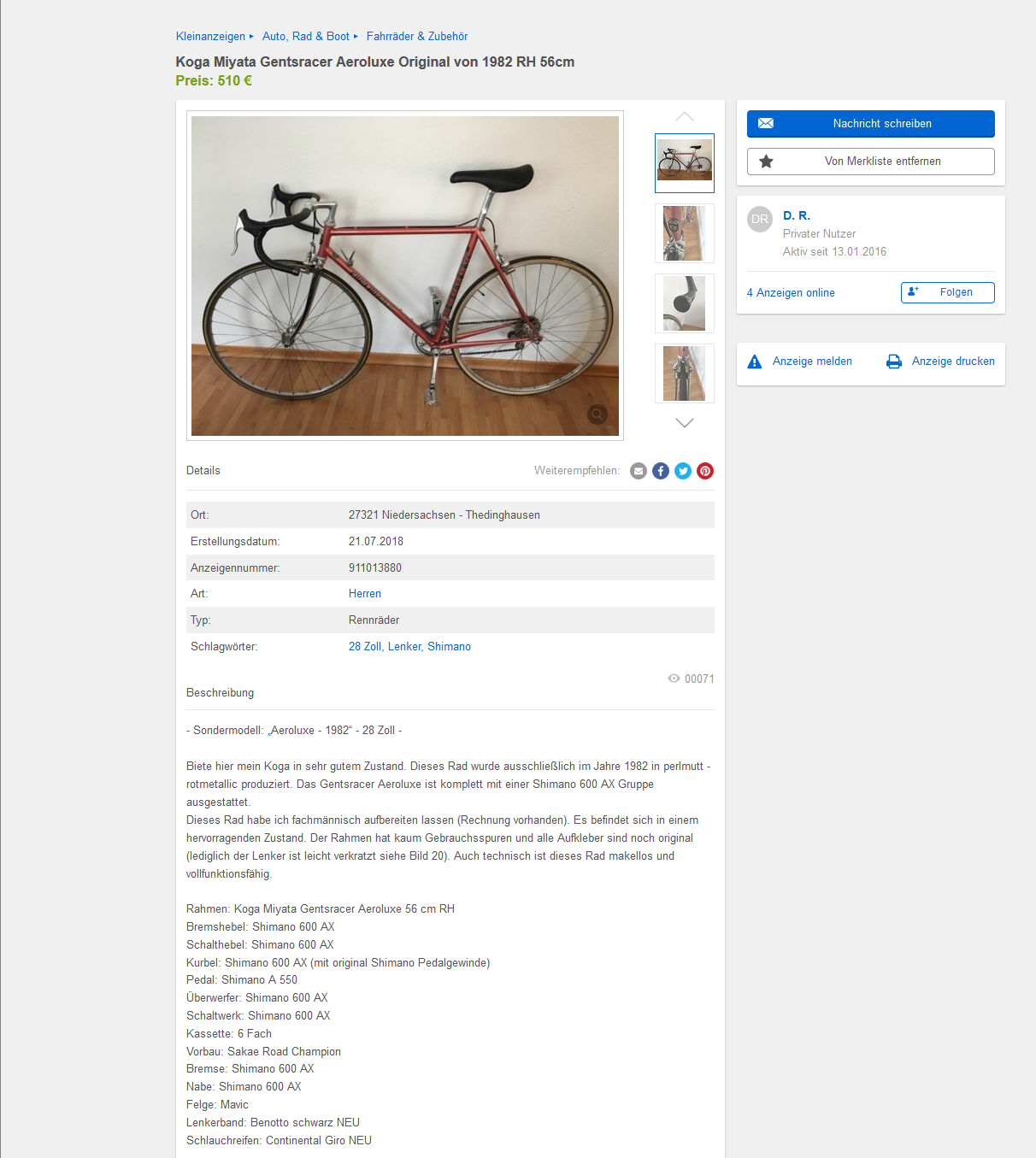The height and width of the screenshot is (1158, 1036).
Task: Share the ad on Twitter
Action: [x=683, y=471]
